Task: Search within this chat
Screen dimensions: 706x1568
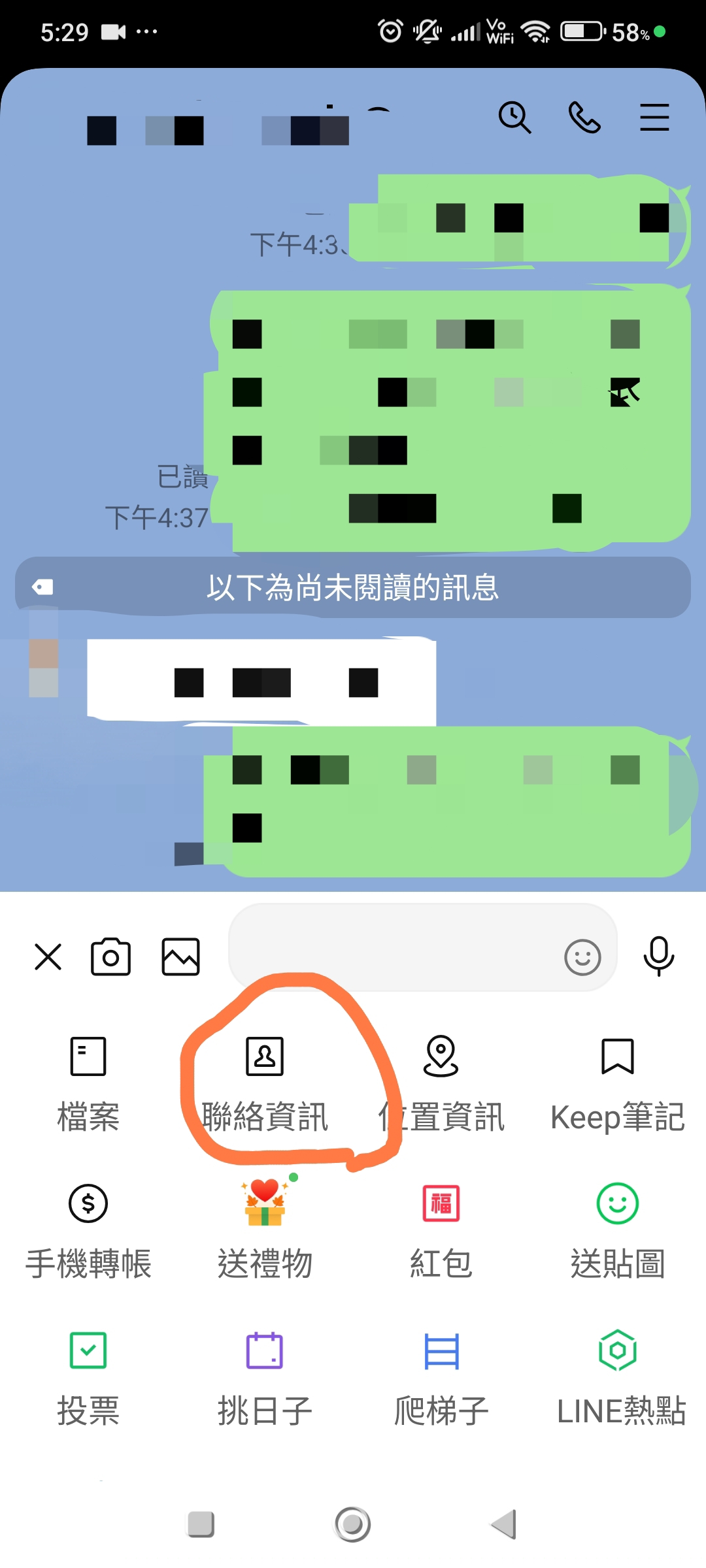Action: click(x=514, y=118)
